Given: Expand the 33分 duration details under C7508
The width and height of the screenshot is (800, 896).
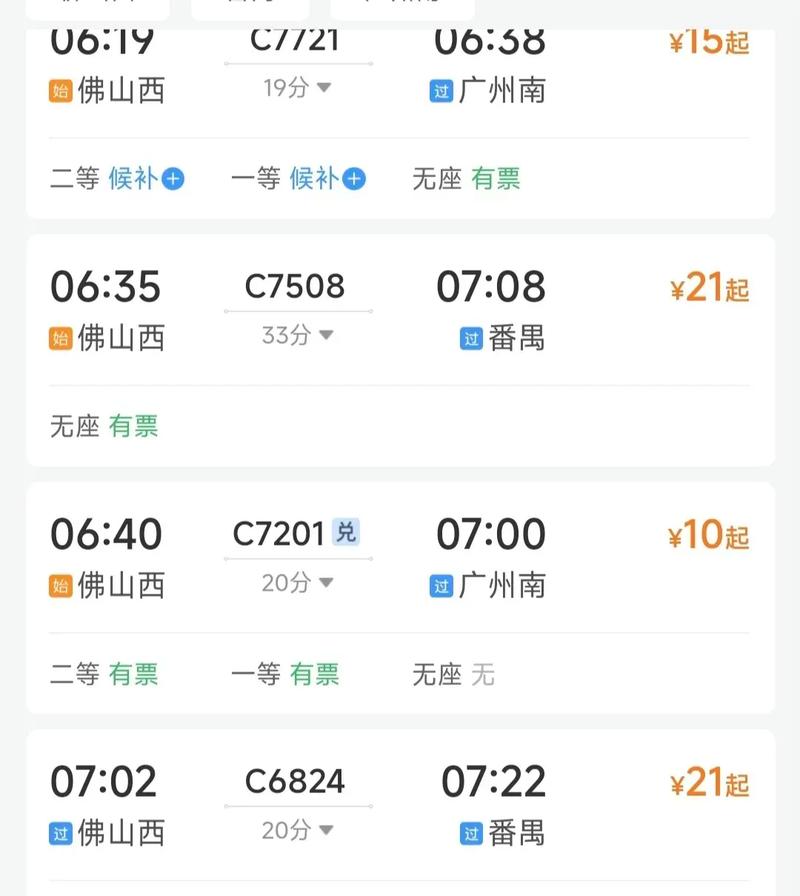Looking at the screenshot, I should coord(297,335).
